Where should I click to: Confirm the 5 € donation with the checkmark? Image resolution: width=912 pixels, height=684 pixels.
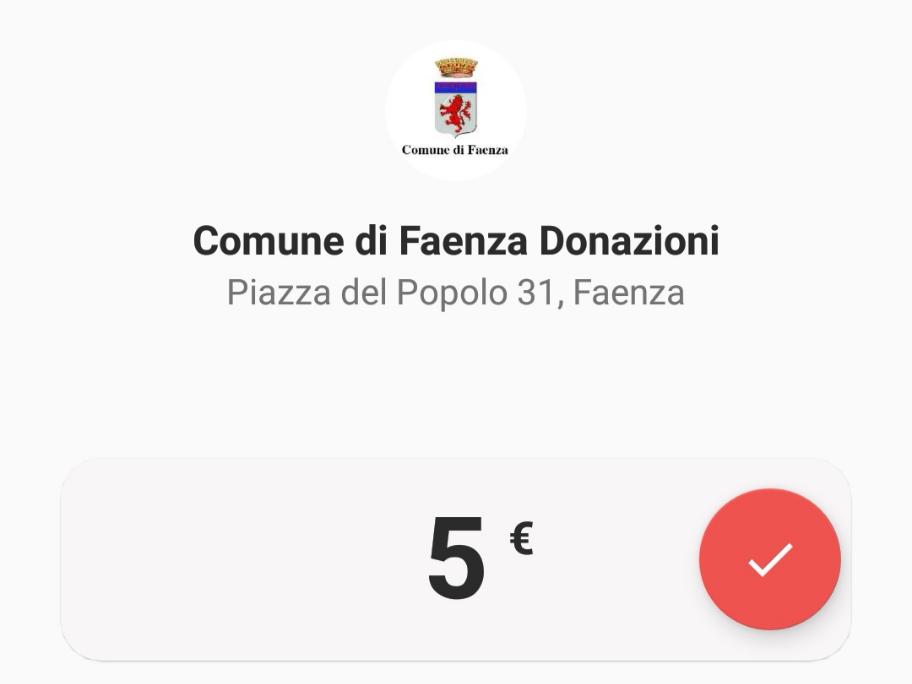769,559
